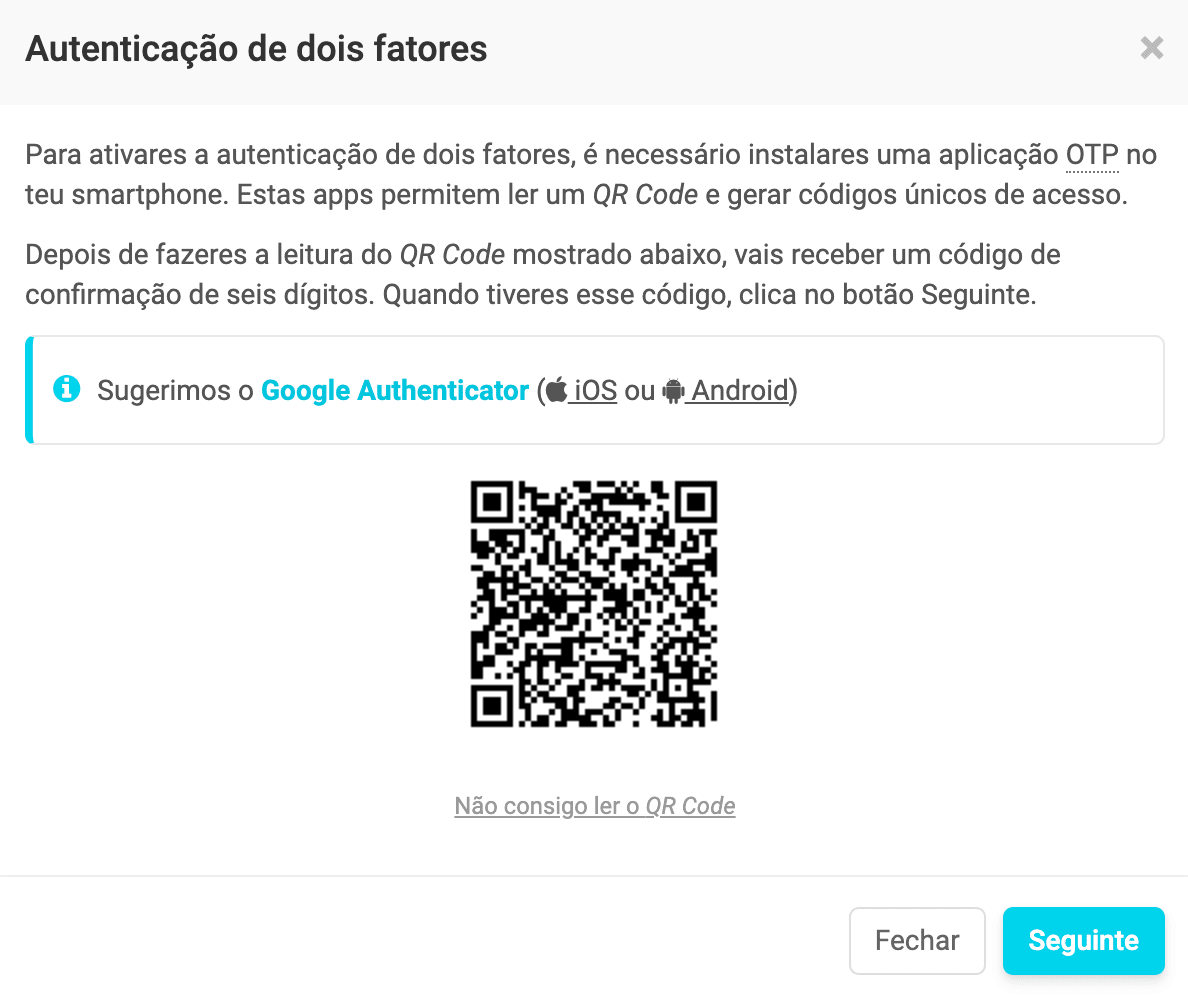Image resolution: width=1188 pixels, height=996 pixels.
Task: Open the Google Authenticator link
Action: tap(394, 390)
